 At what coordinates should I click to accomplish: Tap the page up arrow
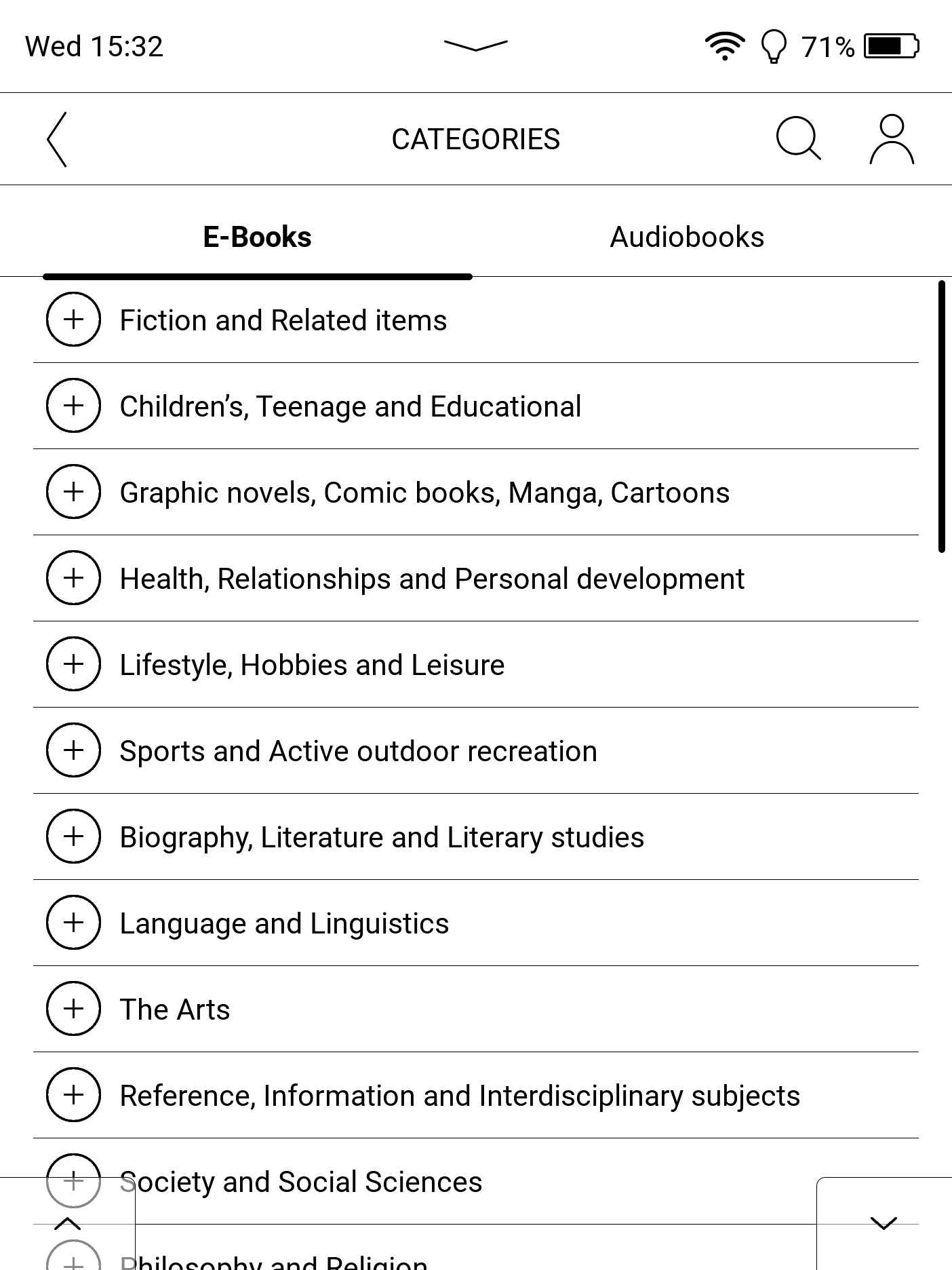(x=67, y=1225)
